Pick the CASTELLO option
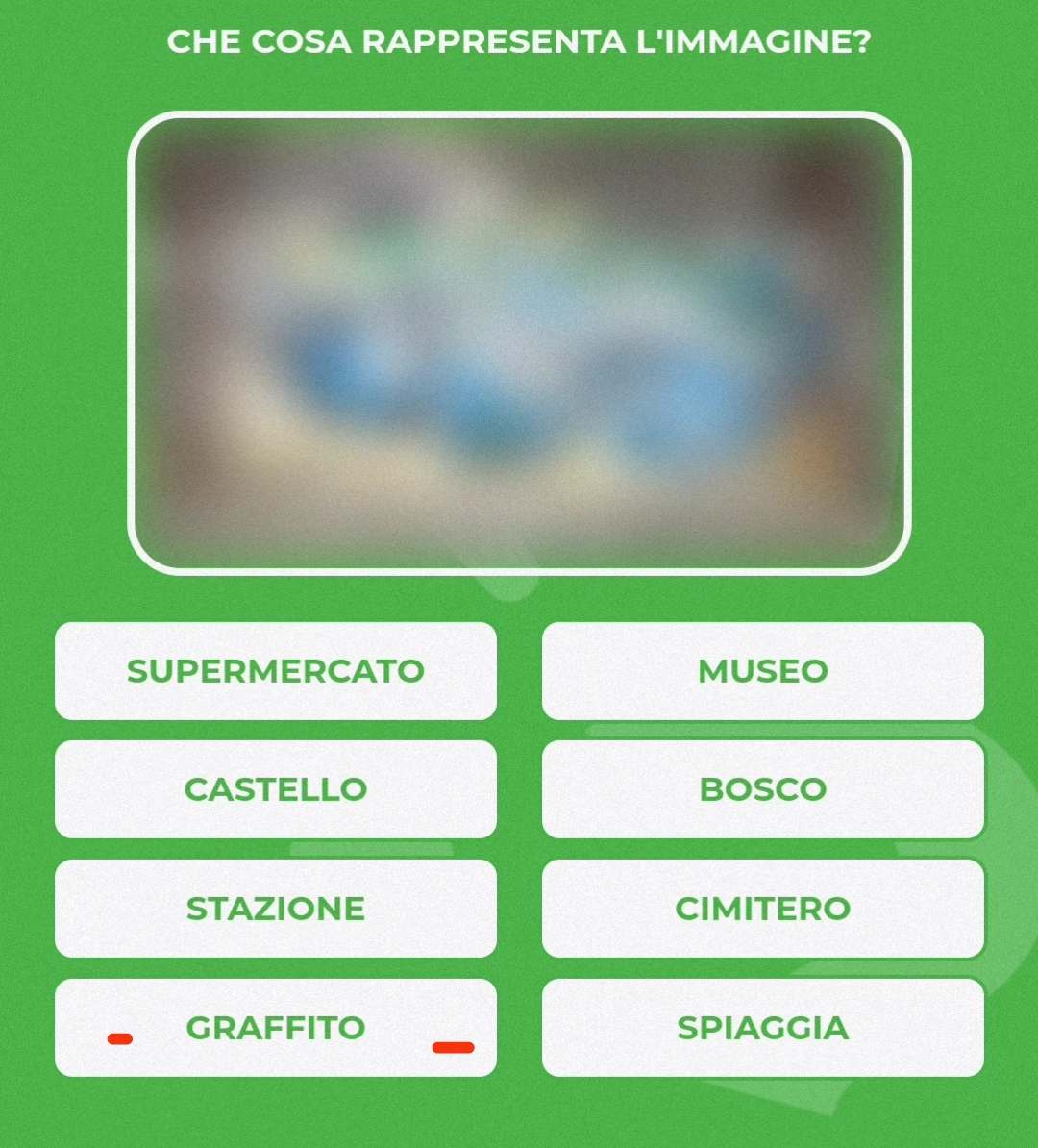This screenshot has width=1038, height=1148. (276, 789)
